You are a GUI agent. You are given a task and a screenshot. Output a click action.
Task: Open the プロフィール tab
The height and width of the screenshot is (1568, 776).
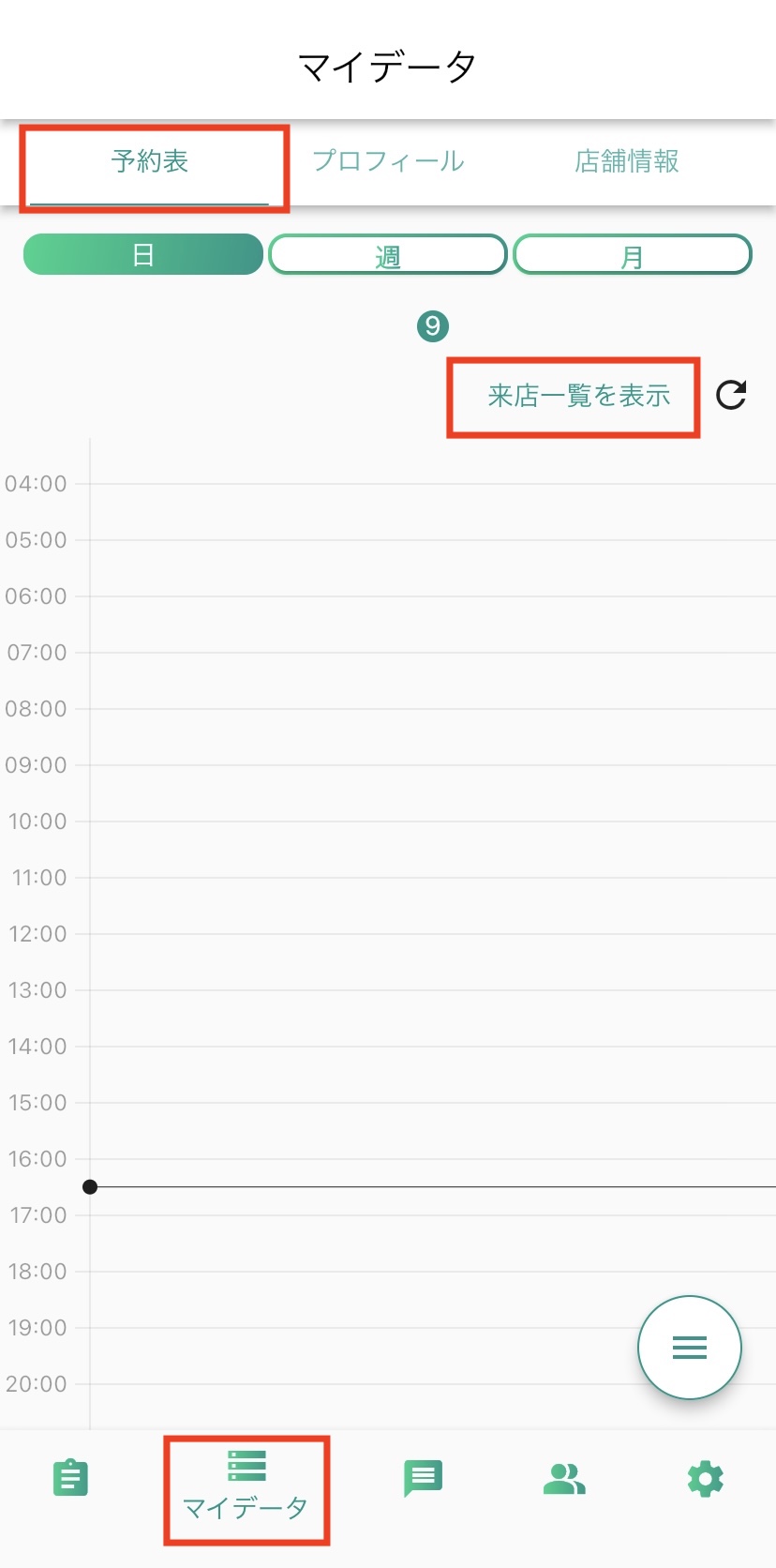[x=388, y=162]
